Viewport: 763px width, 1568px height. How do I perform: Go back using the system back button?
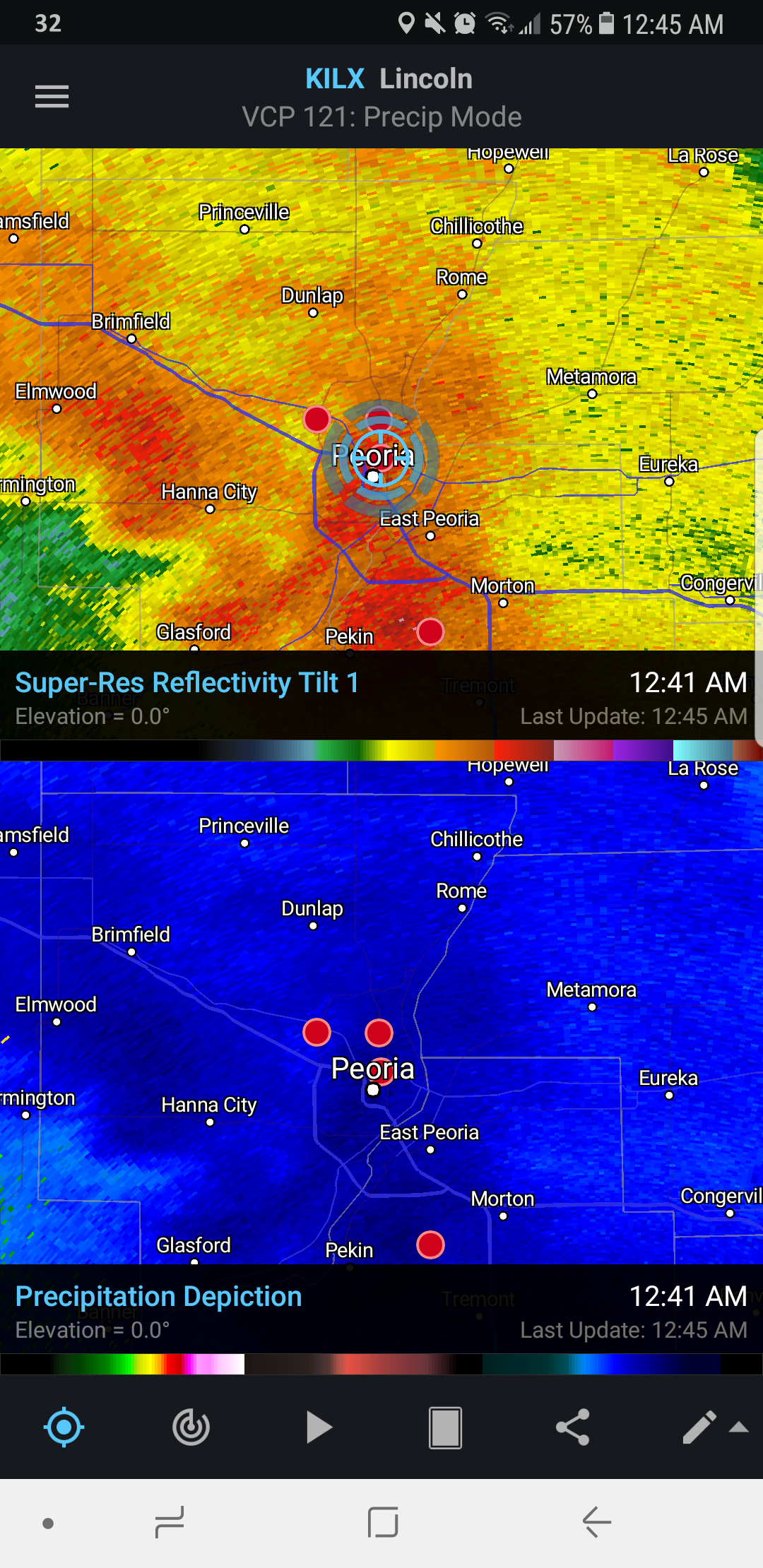click(597, 1522)
